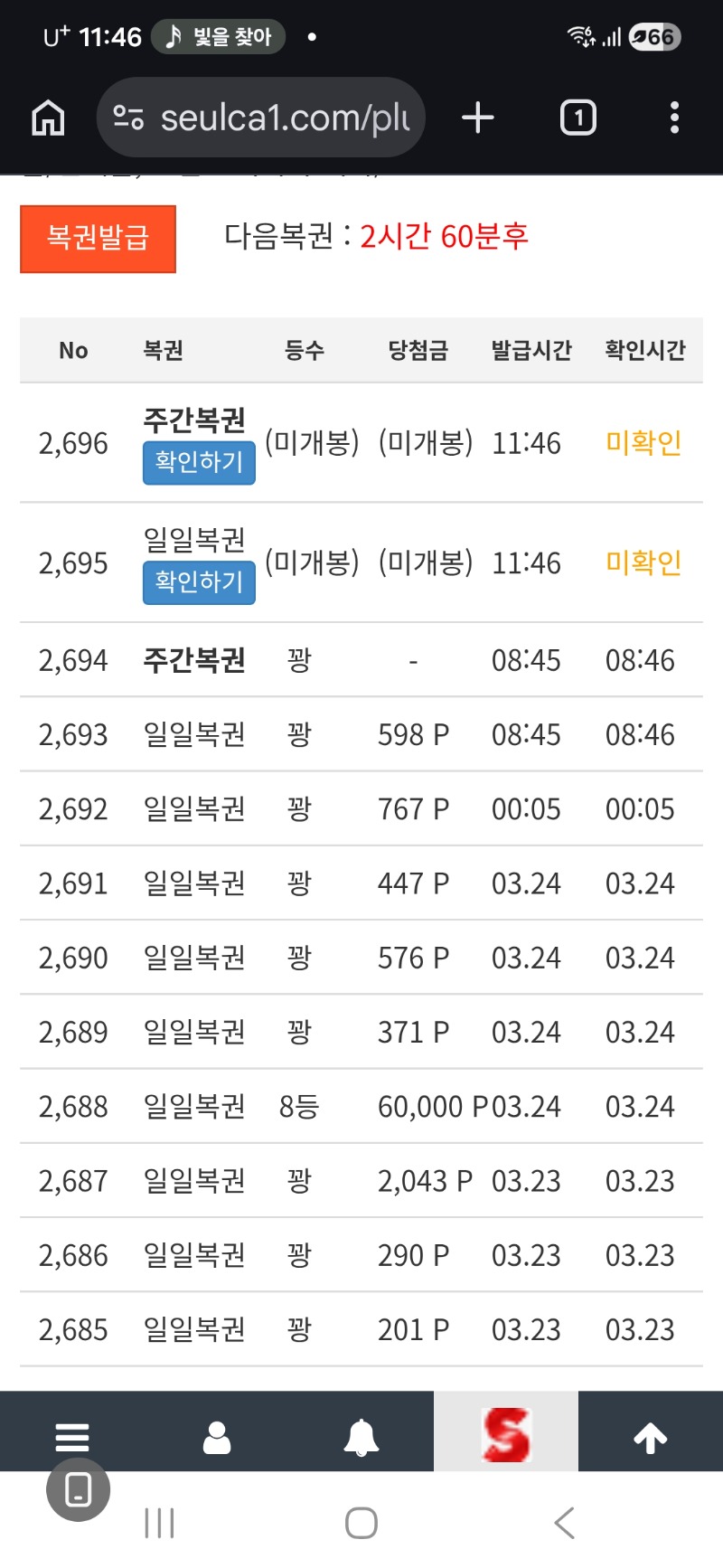723x1568 pixels.
Task: Tap 확인하기 under 일일복권 No 2,695
Action: (x=199, y=582)
